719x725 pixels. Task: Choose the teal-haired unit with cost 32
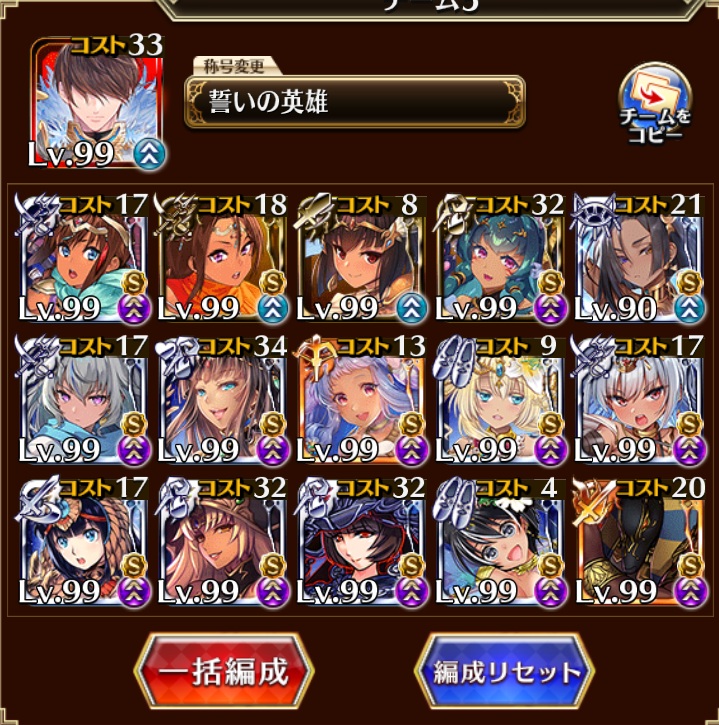tap(499, 257)
